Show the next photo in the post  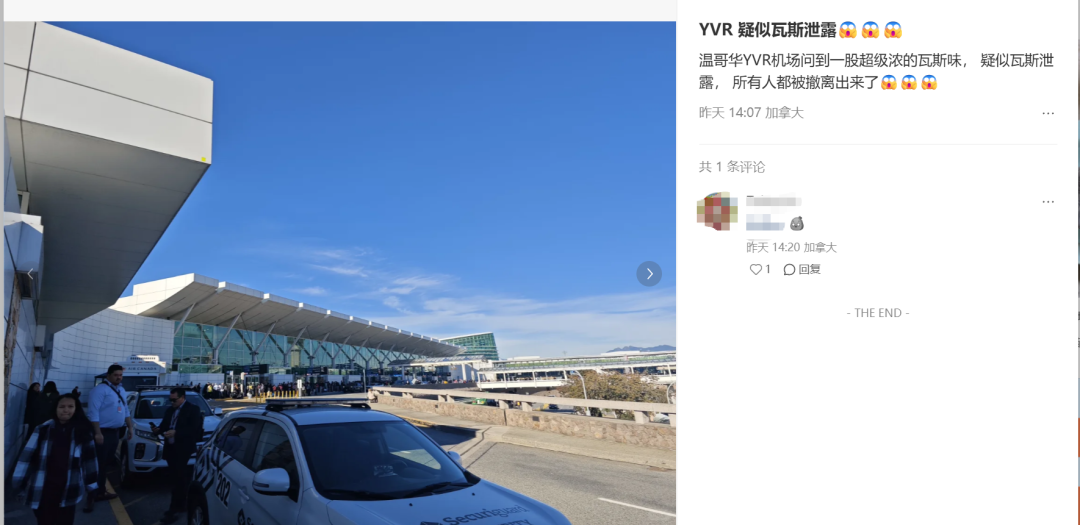click(x=649, y=274)
